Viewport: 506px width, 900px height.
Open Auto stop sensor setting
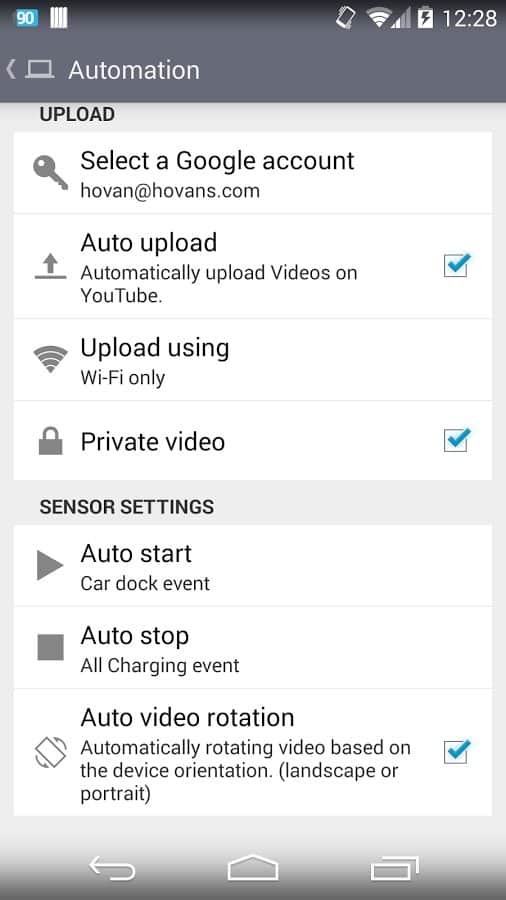[252, 647]
